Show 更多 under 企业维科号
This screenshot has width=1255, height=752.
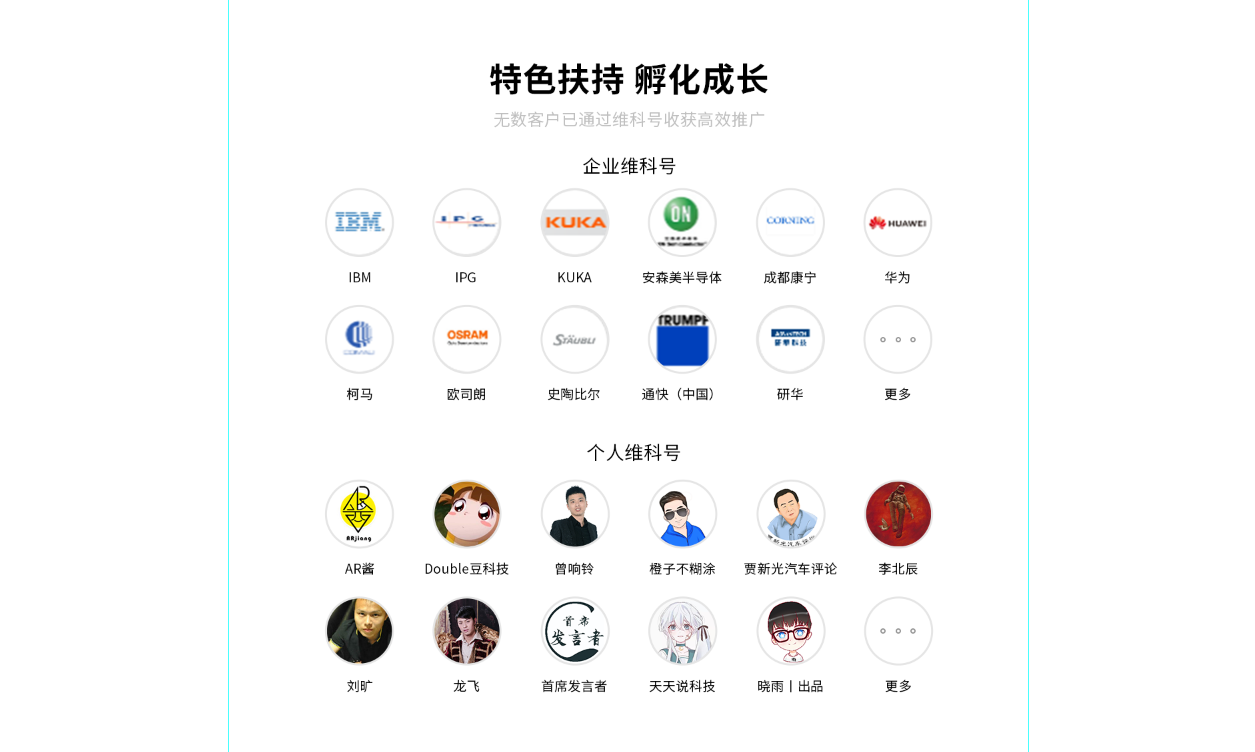tap(898, 339)
